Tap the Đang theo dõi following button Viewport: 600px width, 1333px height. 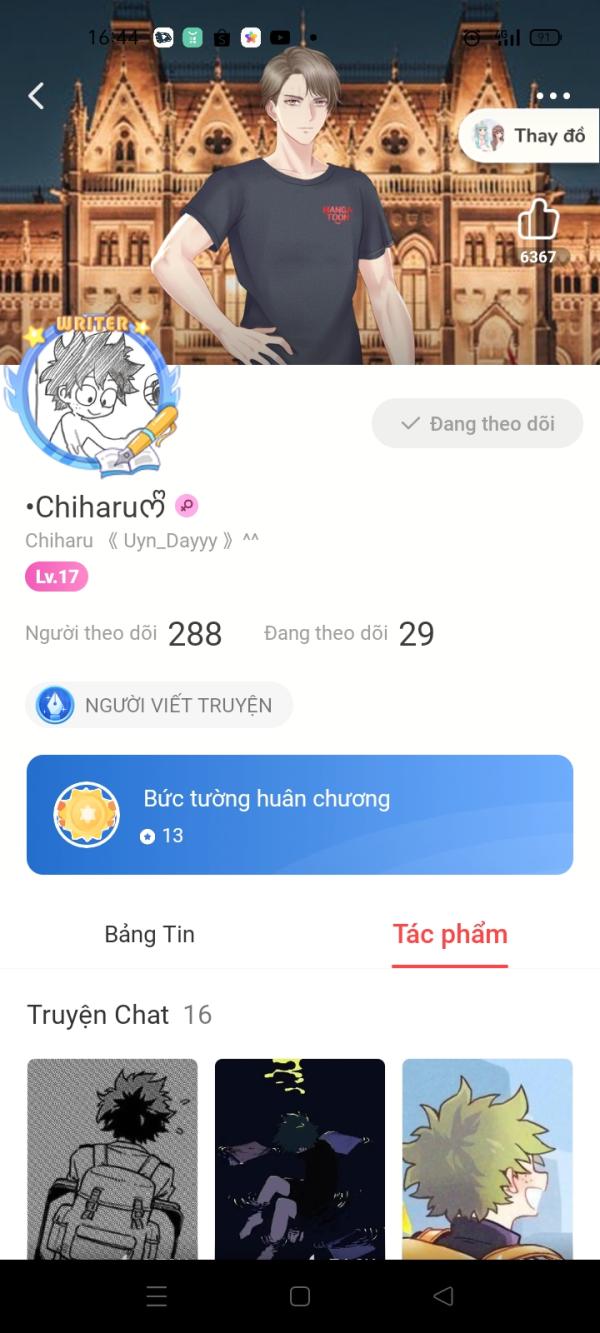tap(477, 423)
